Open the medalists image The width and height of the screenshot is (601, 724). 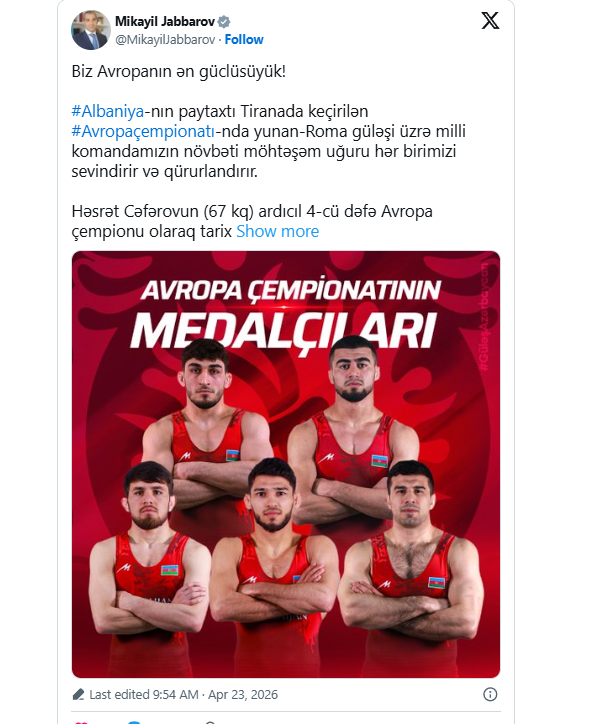click(286, 464)
